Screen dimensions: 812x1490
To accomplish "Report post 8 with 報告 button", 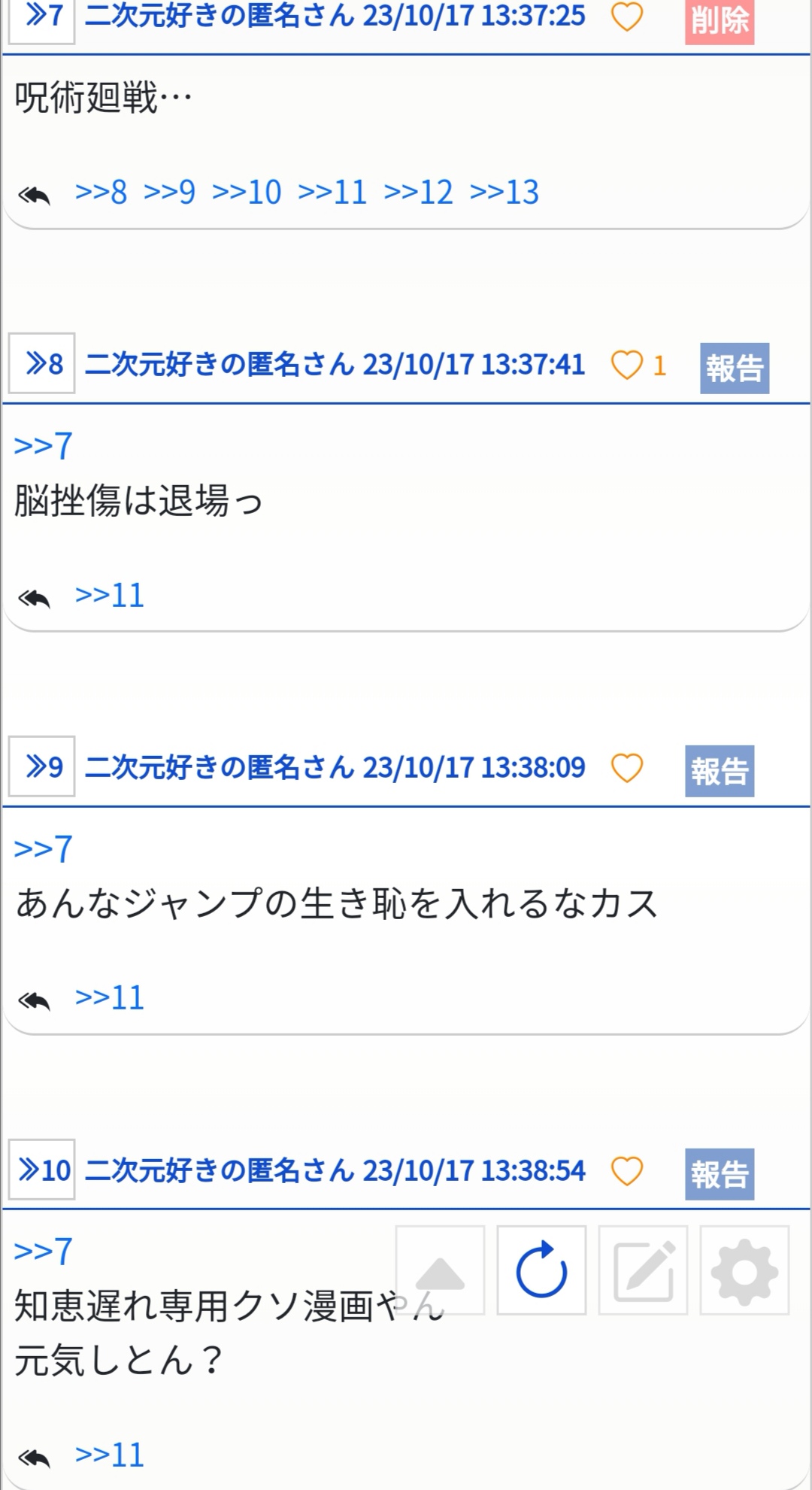I will point(735,369).
